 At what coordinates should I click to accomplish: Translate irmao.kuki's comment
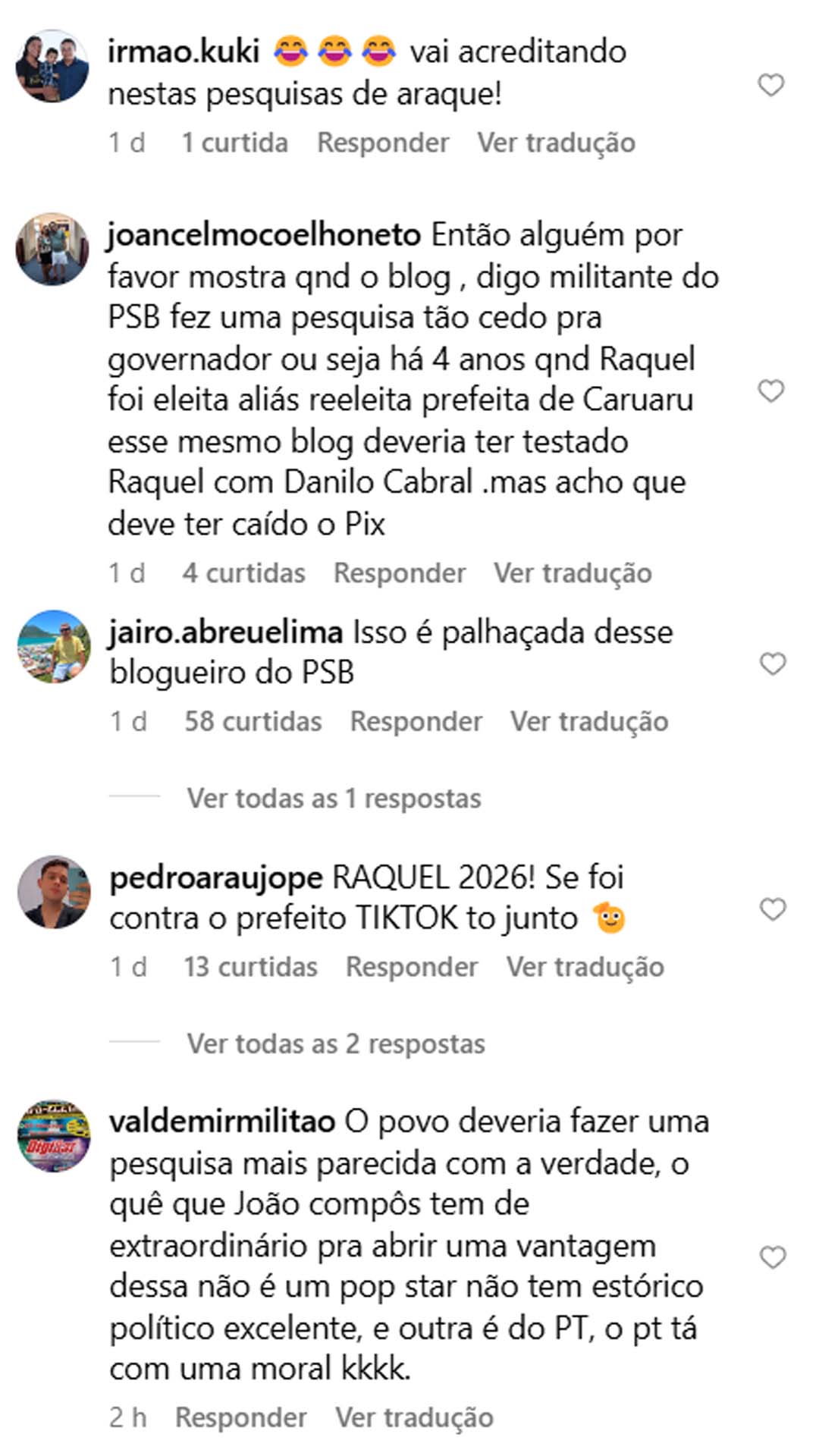(x=556, y=143)
